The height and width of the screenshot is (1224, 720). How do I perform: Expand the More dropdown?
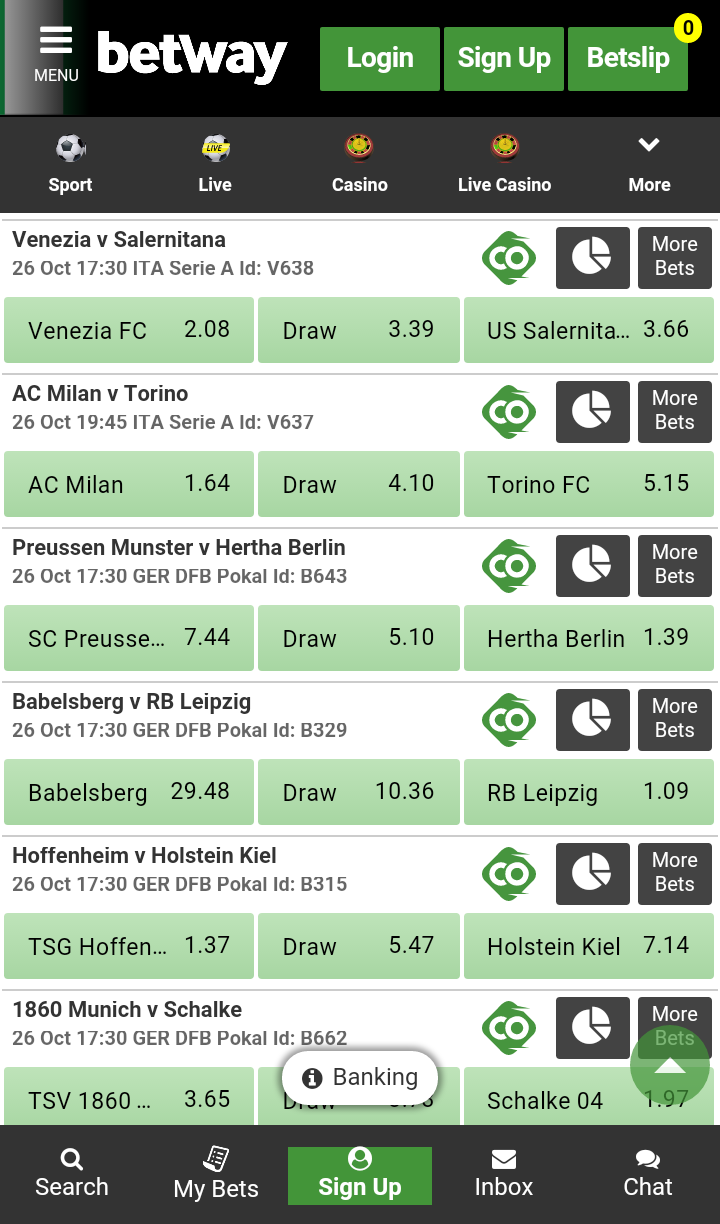(x=649, y=164)
